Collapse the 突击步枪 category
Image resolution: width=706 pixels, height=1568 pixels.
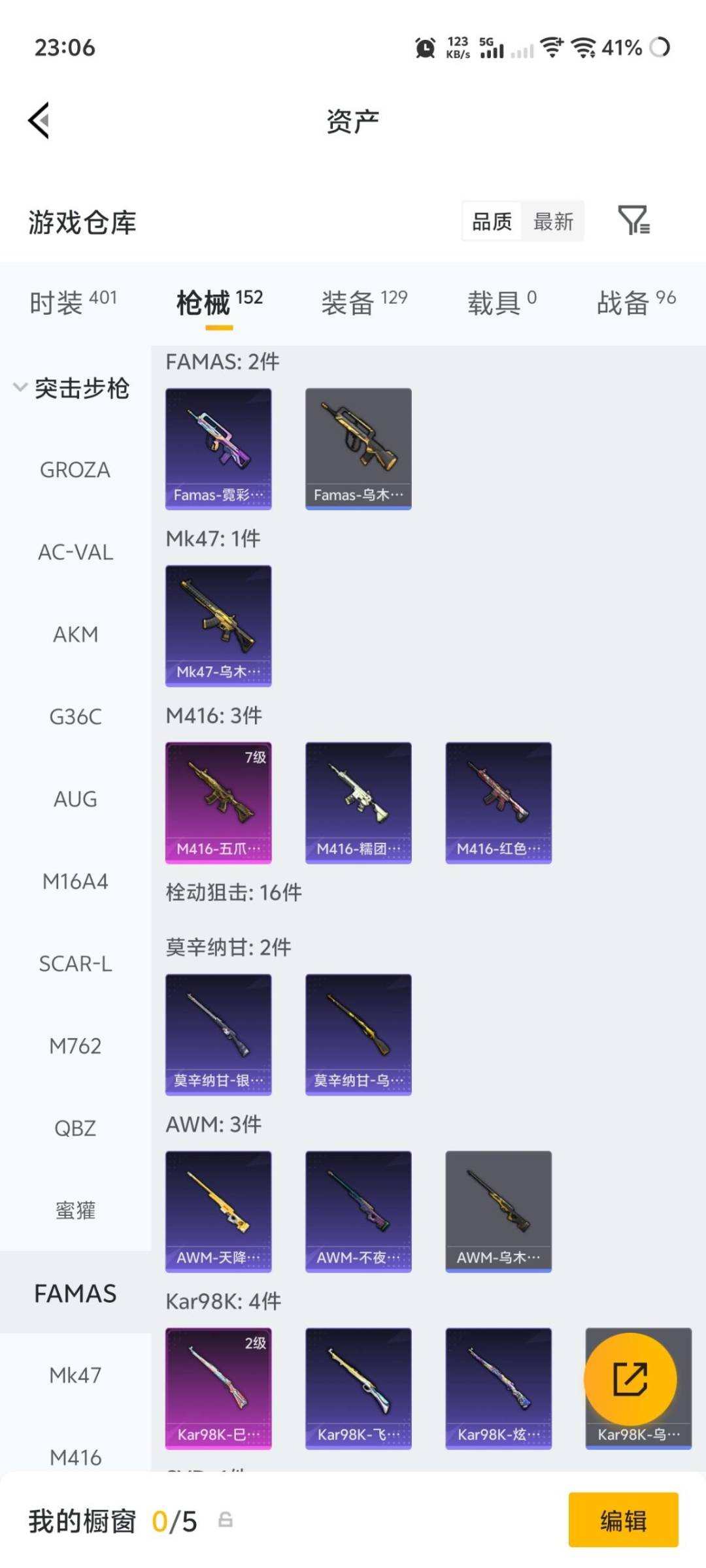pyautogui.click(x=72, y=388)
